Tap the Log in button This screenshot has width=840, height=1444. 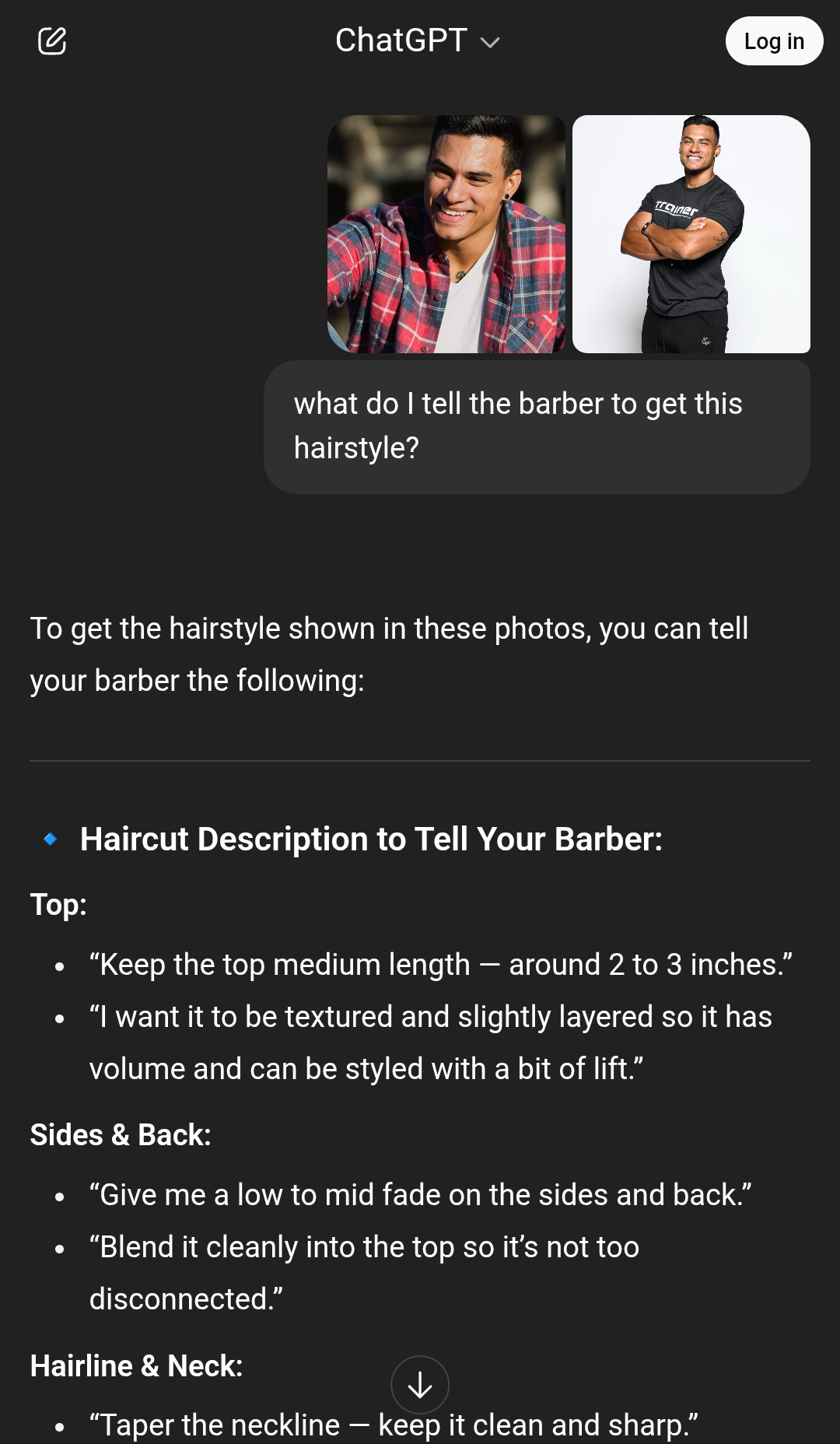tap(774, 41)
